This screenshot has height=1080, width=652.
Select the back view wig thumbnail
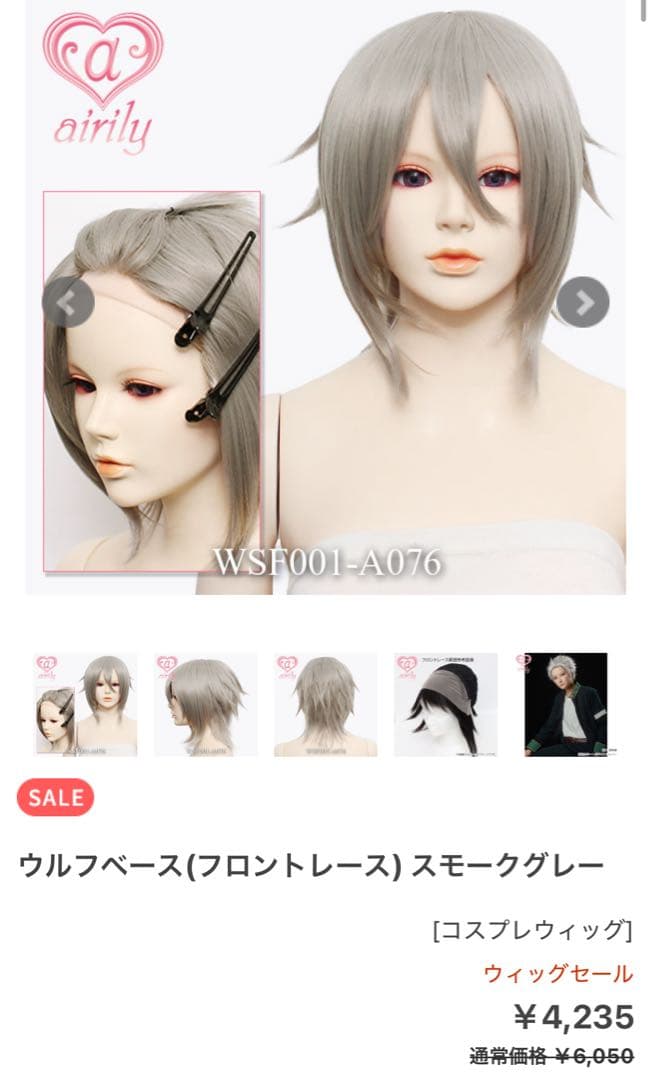[x=325, y=705]
